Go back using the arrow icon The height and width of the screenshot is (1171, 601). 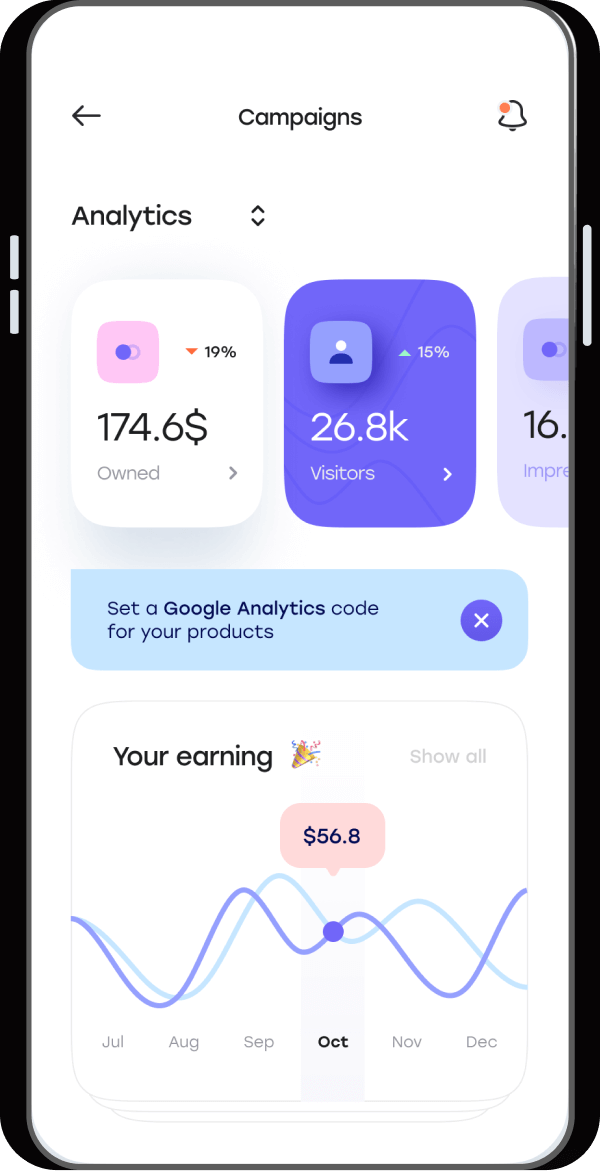(87, 116)
